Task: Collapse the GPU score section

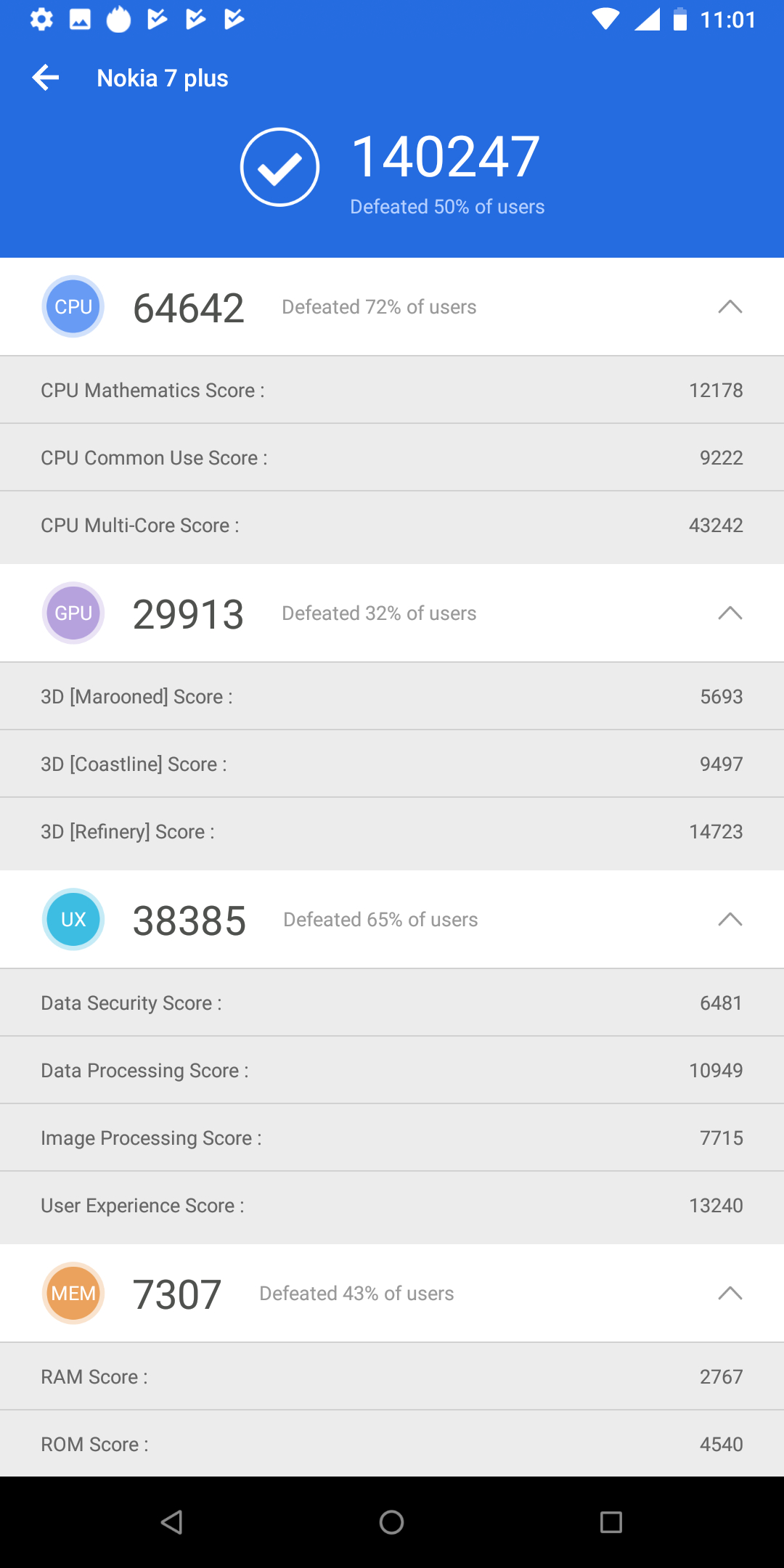Action: click(x=730, y=613)
